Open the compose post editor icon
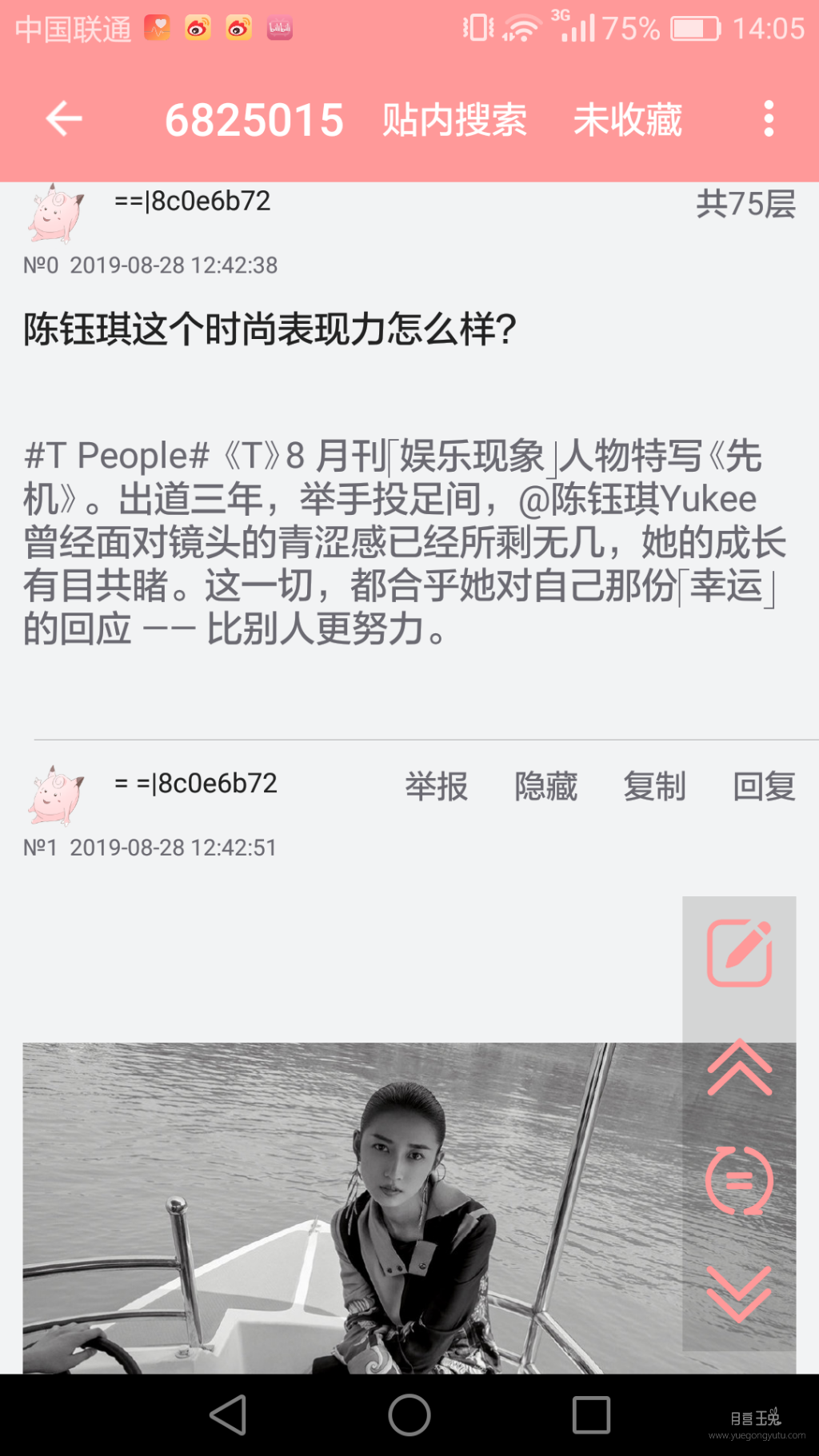This screenshot has height=1456, width=819. (x=738, y=954)
